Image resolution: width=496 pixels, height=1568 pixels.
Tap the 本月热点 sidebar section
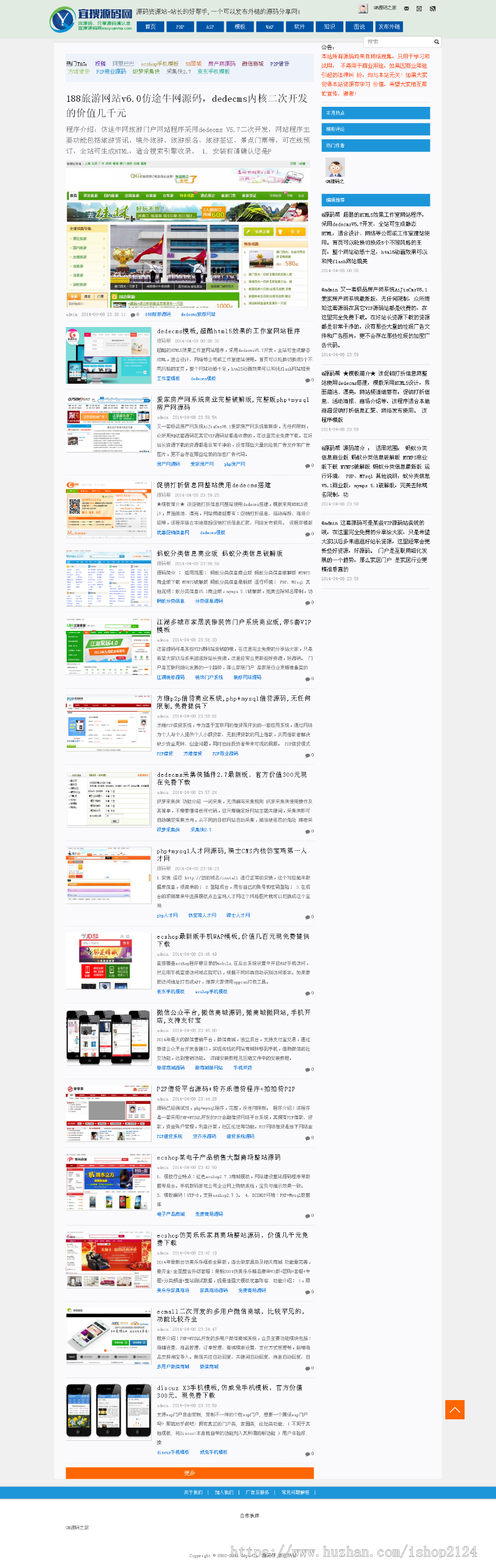(x=375, y=113)
